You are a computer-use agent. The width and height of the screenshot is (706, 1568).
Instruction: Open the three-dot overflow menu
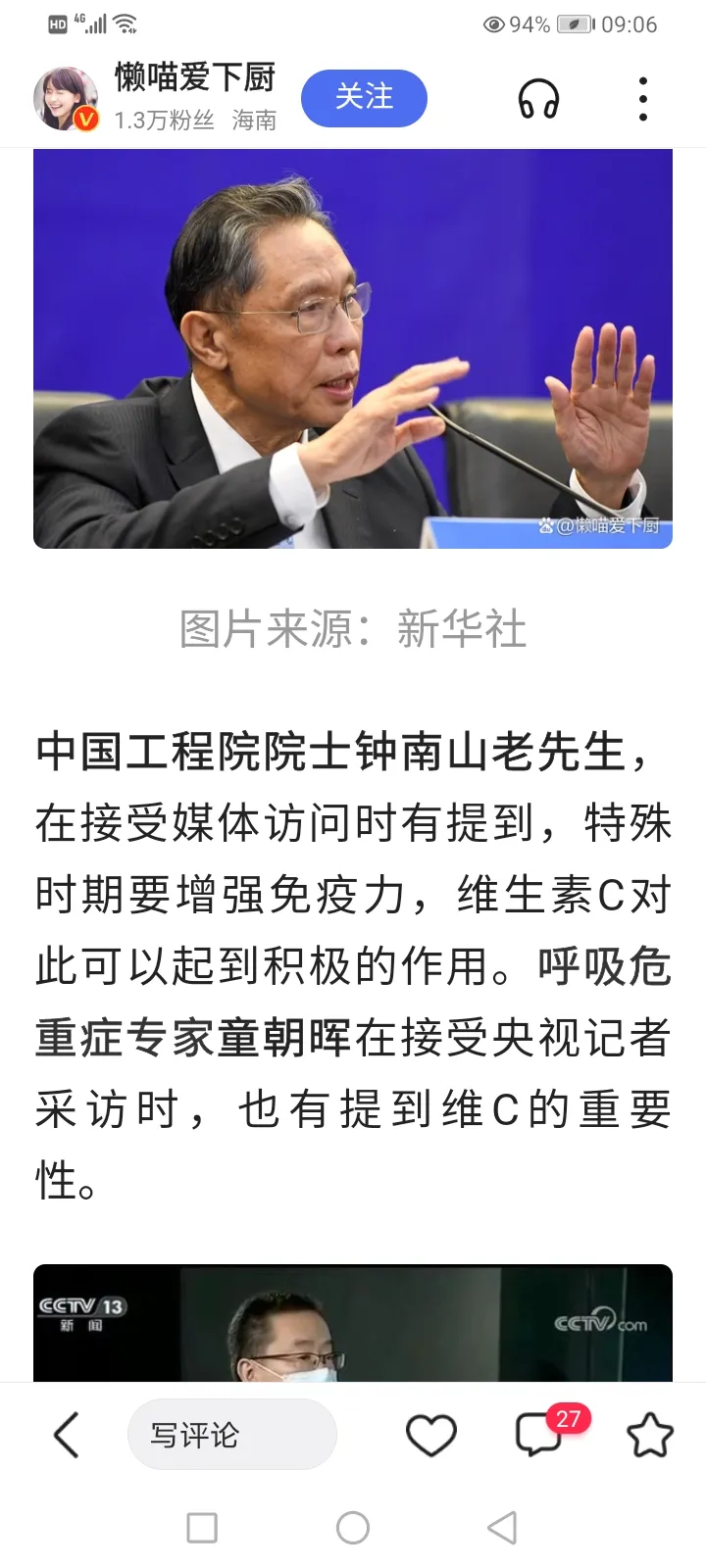(642, 99)
